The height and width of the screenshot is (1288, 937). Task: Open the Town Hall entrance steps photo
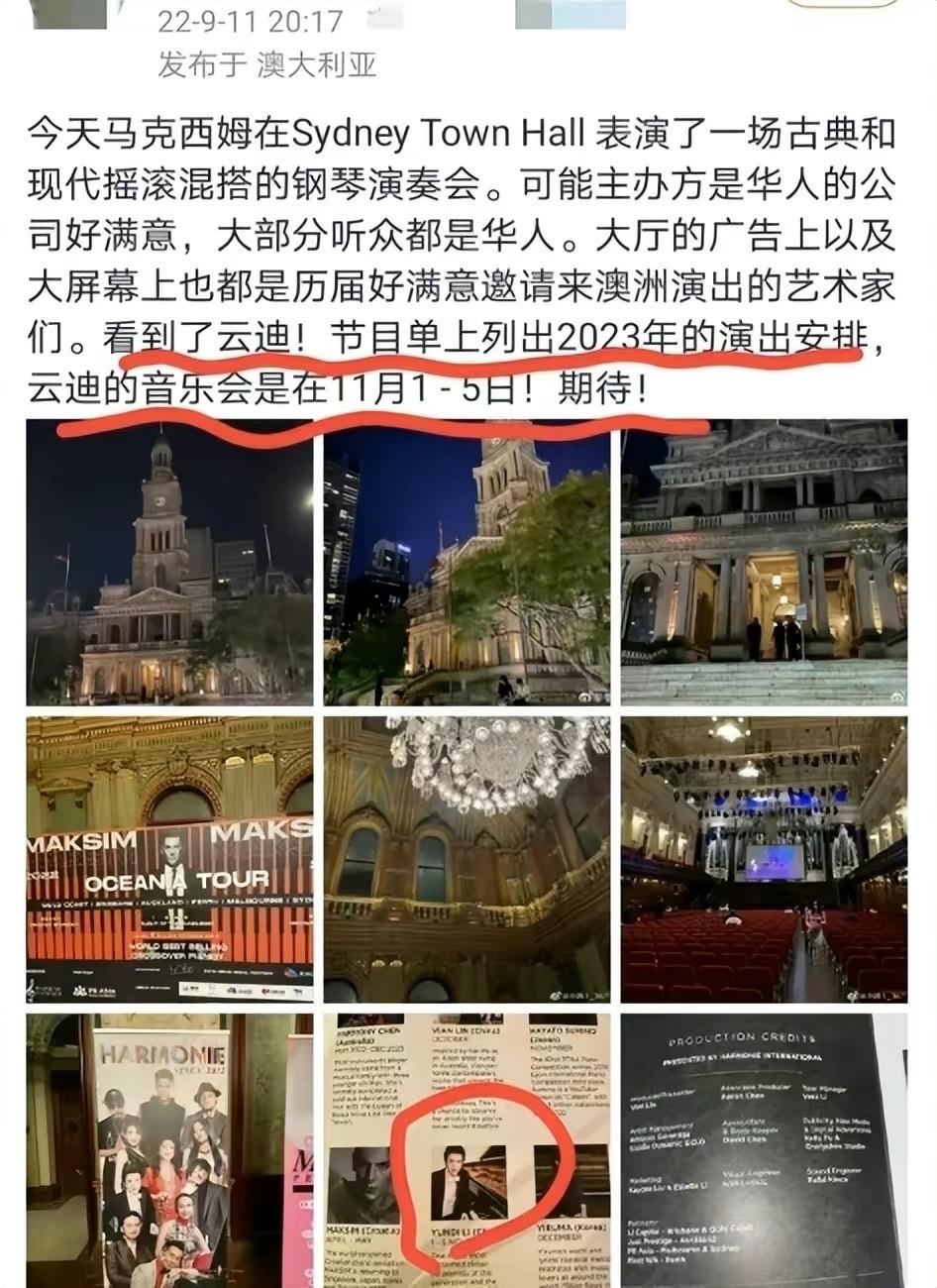coord(764,562)
